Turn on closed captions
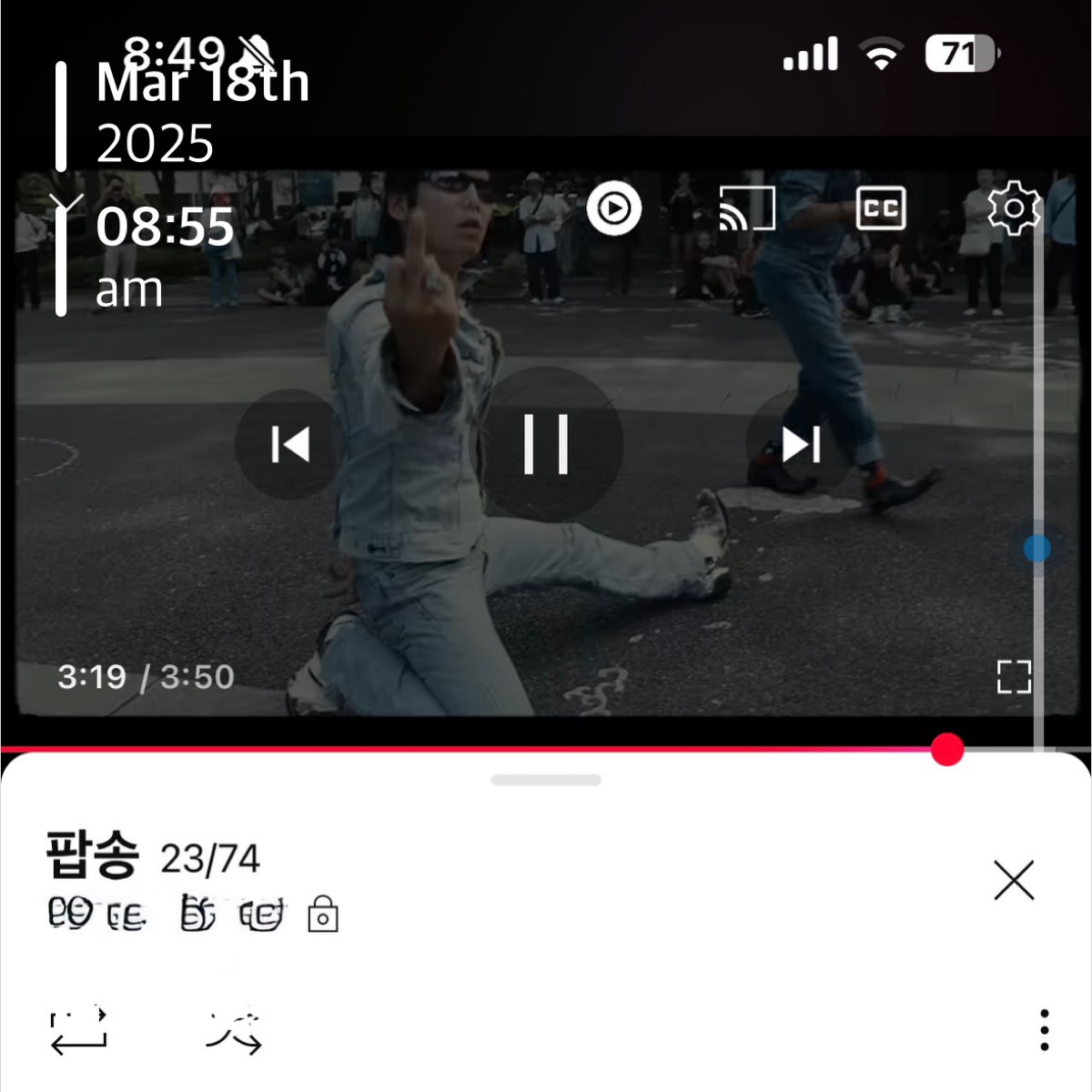Viewport: 1092px width, 1092px height. click(x=880, y=208)
